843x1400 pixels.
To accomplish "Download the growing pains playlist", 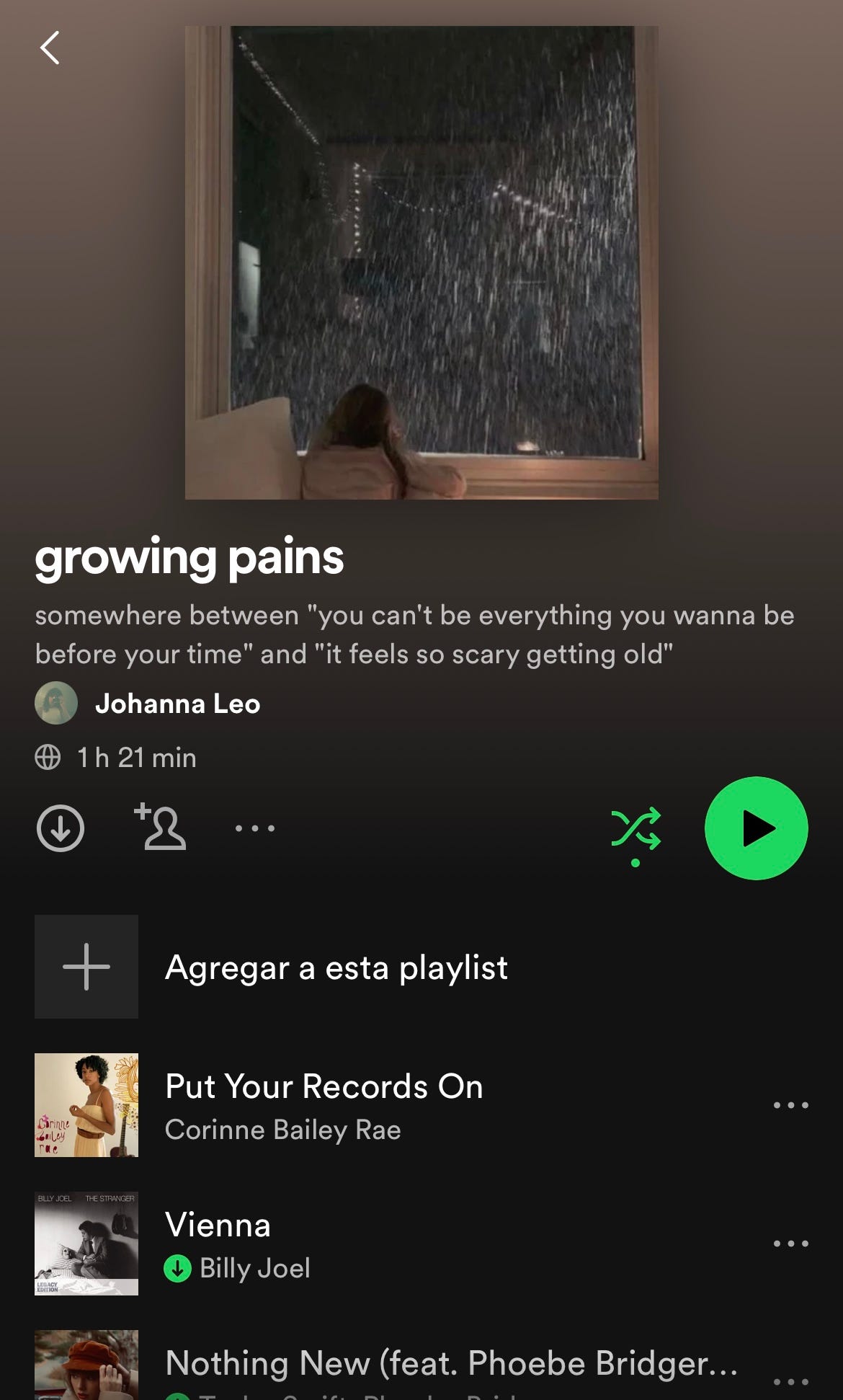I will pyautogui.click(x=61, y=828).
